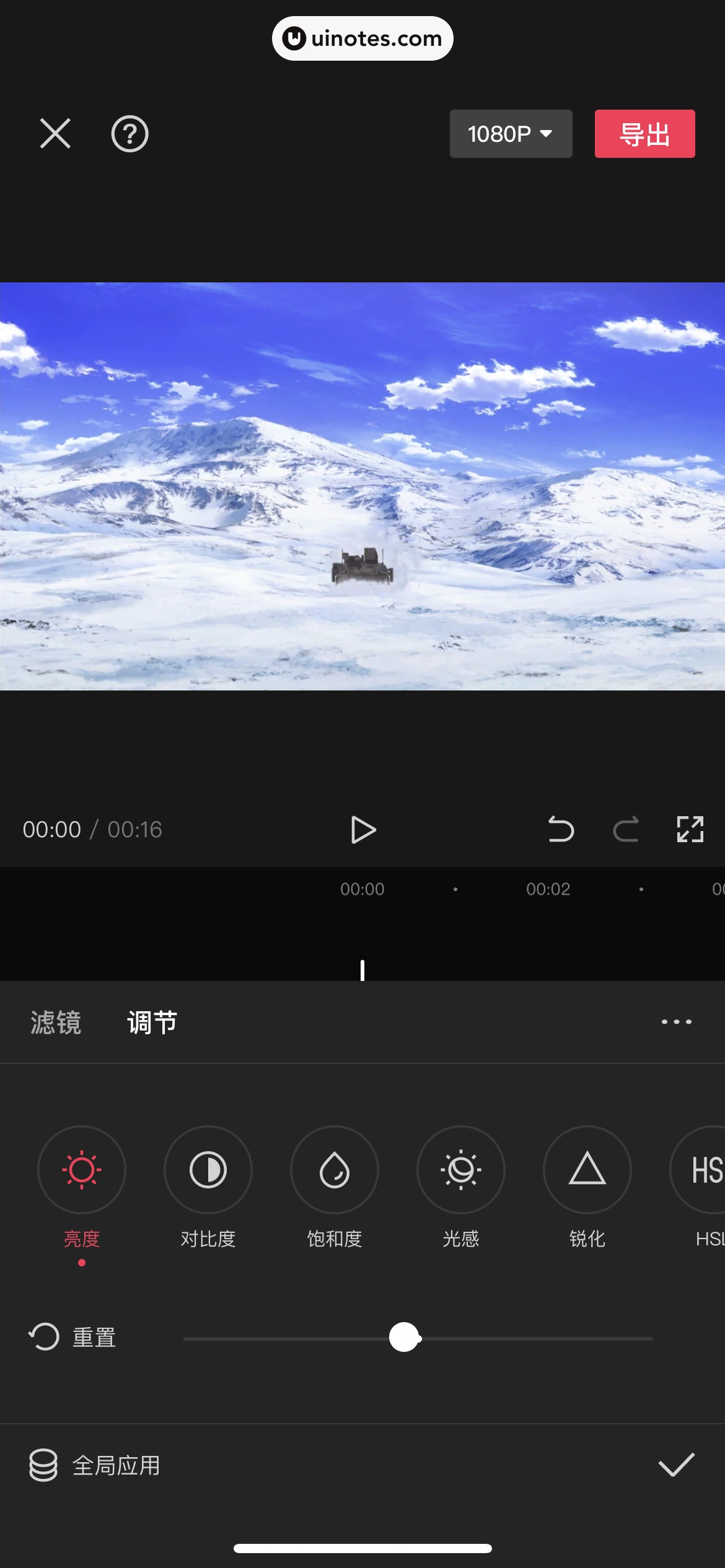Open the 1080P resolution dropdown
Image resolution: width=725 pixels, height=1568 pixels.
[511, 134]
